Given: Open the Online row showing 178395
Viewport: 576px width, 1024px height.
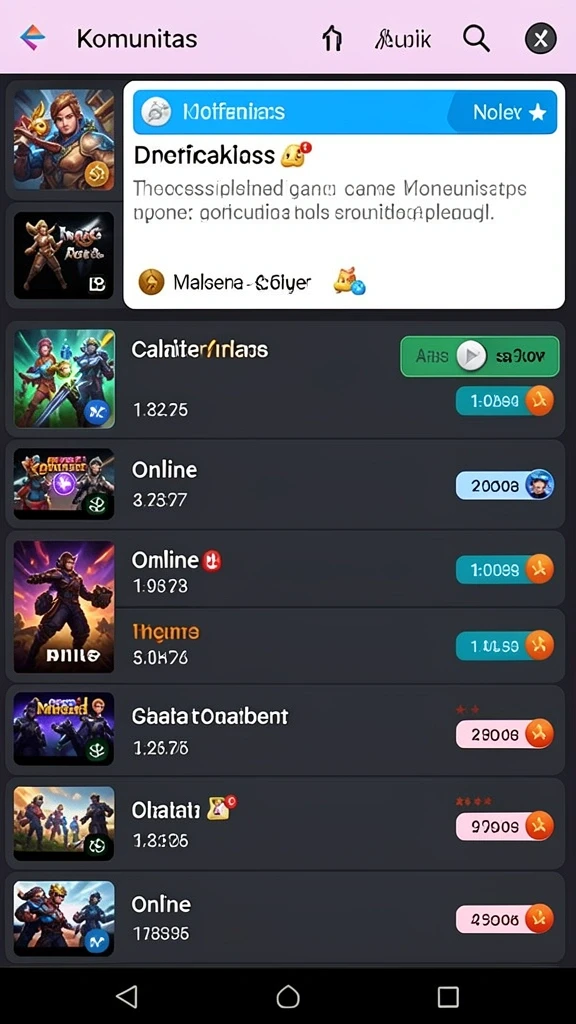Looking at the screenshot, I should click(285, 918).
